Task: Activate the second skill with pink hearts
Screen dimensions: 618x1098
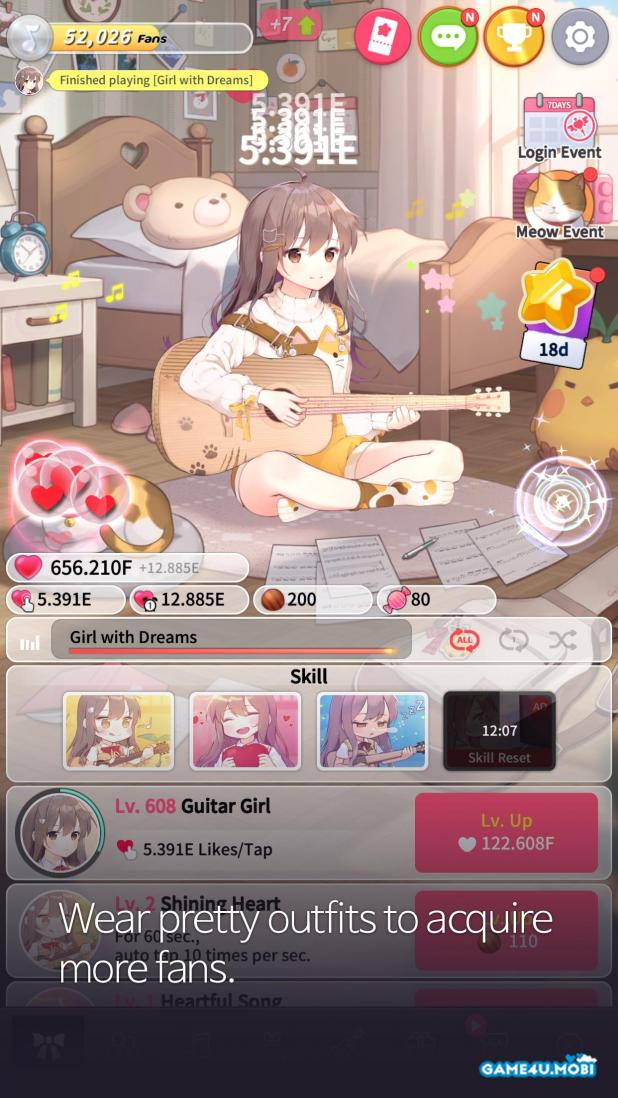Action: 245,731
